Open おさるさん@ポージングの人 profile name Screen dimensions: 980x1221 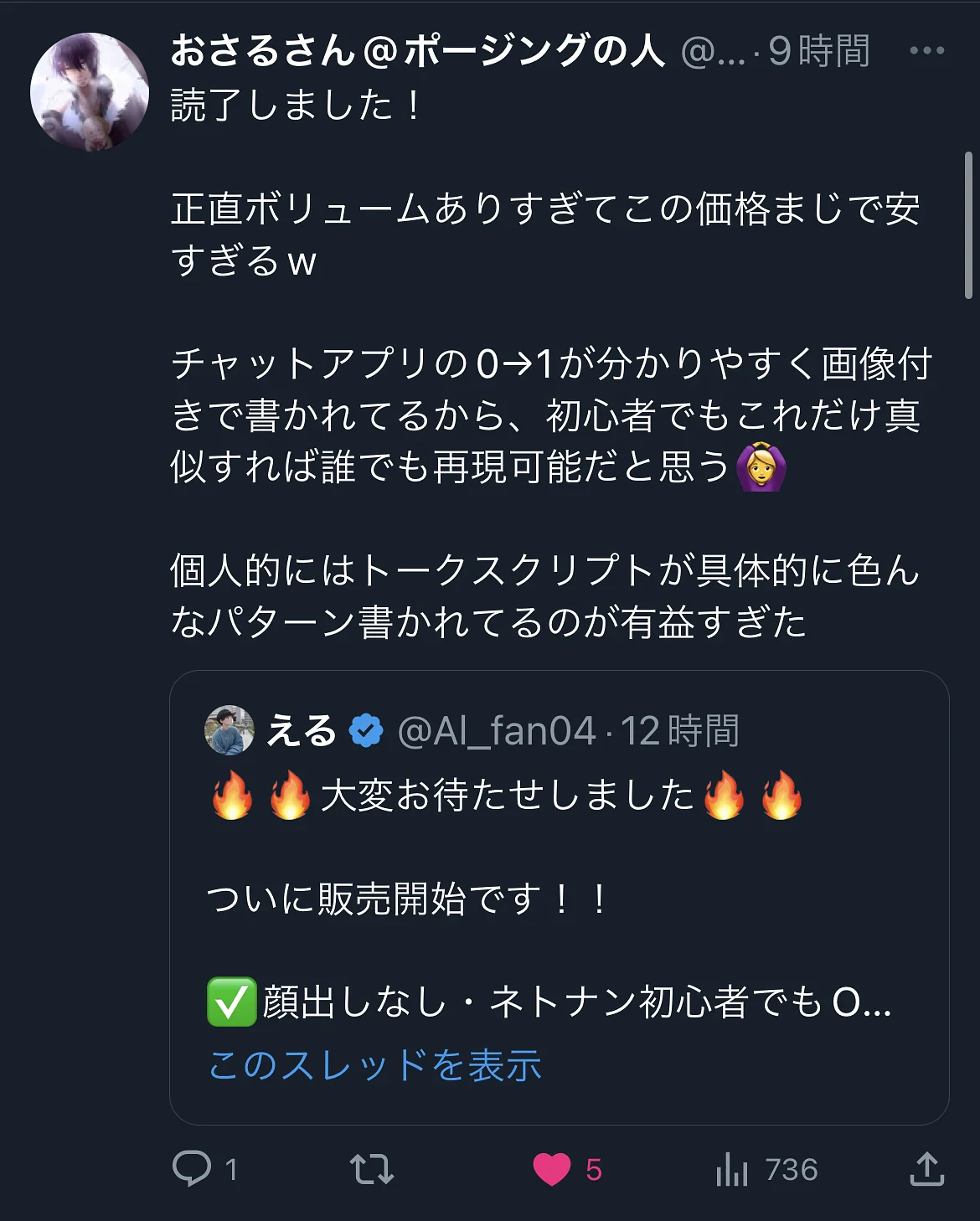[x=417, y=51]
